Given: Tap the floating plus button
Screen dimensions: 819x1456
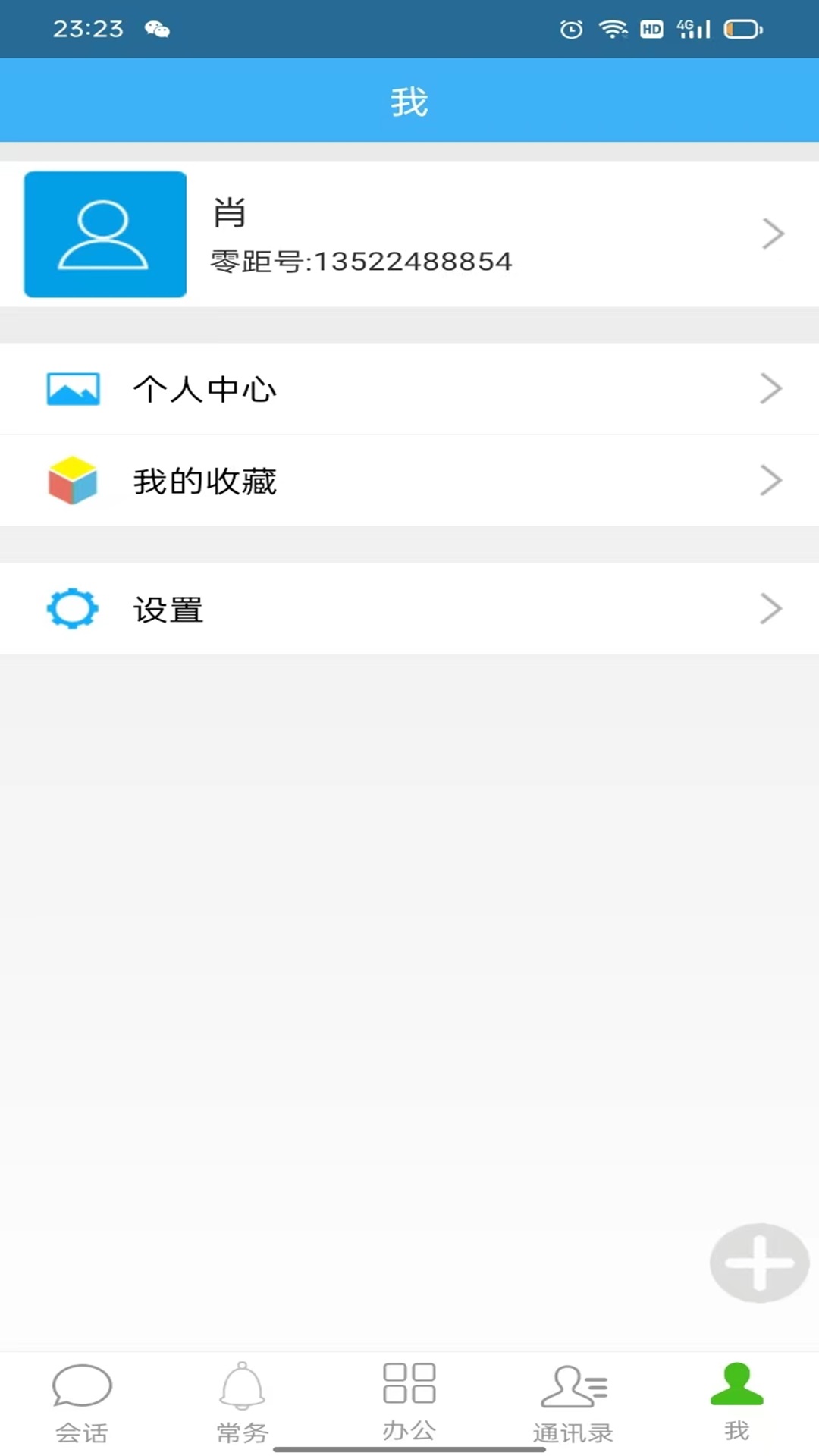Looking at the screenshot, I should tap(759, 1263).
